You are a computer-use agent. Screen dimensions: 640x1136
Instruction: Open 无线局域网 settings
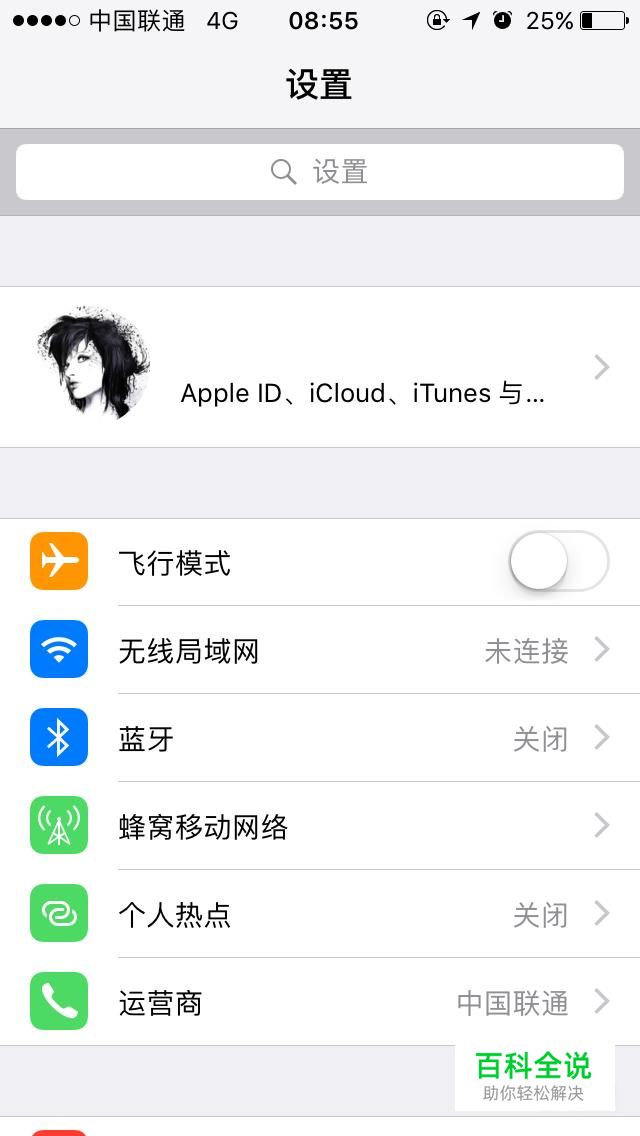[x=320, y=651]
